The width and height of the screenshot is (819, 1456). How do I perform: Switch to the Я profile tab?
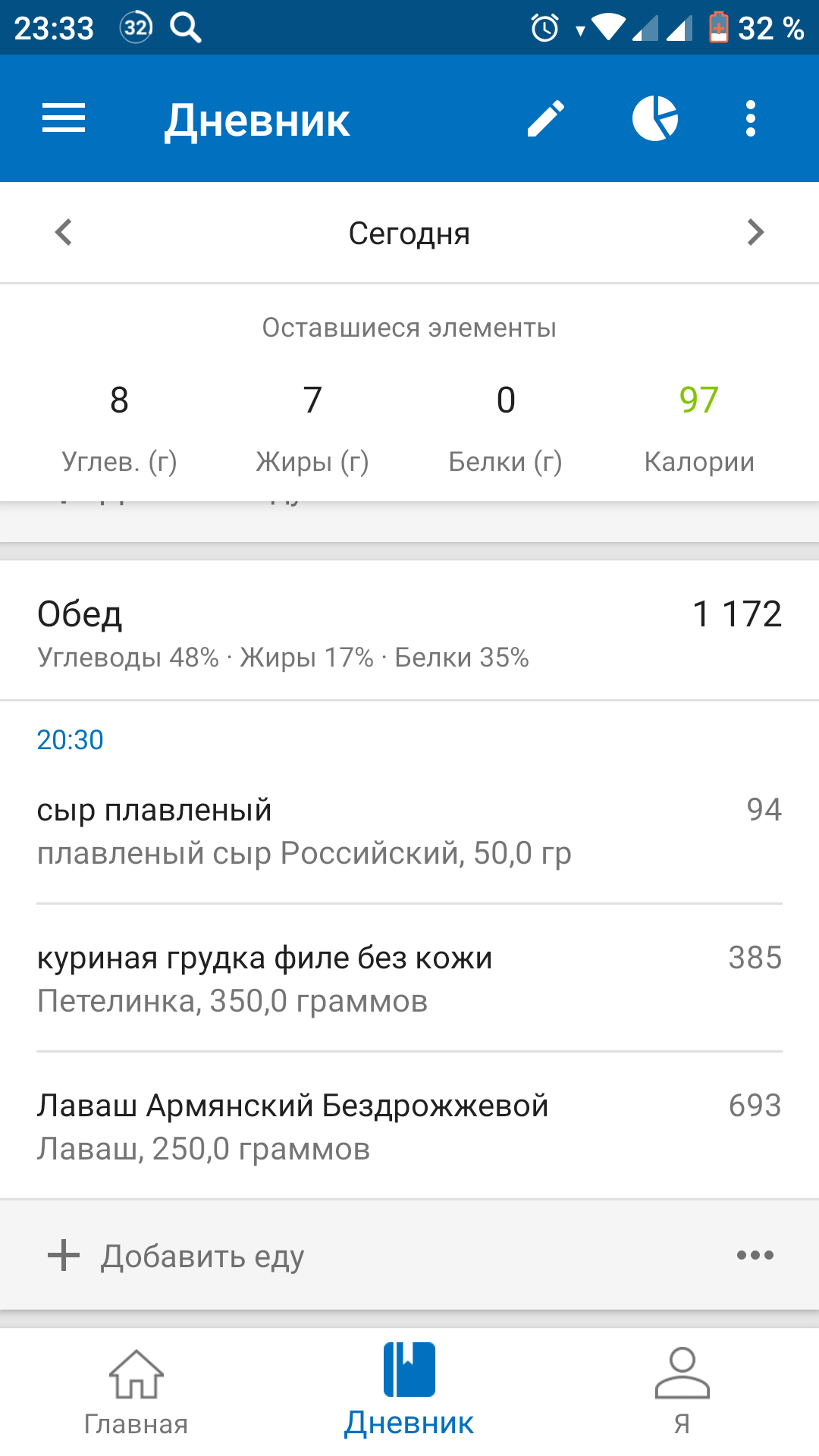682,1392
